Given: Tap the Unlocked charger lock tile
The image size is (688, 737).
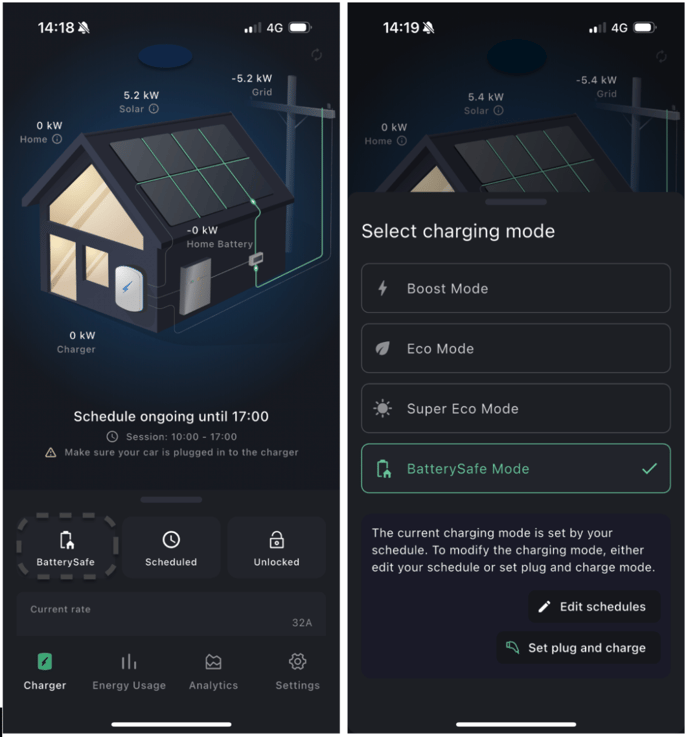Looking at the screenshot, I should click(x=276, y=547).
